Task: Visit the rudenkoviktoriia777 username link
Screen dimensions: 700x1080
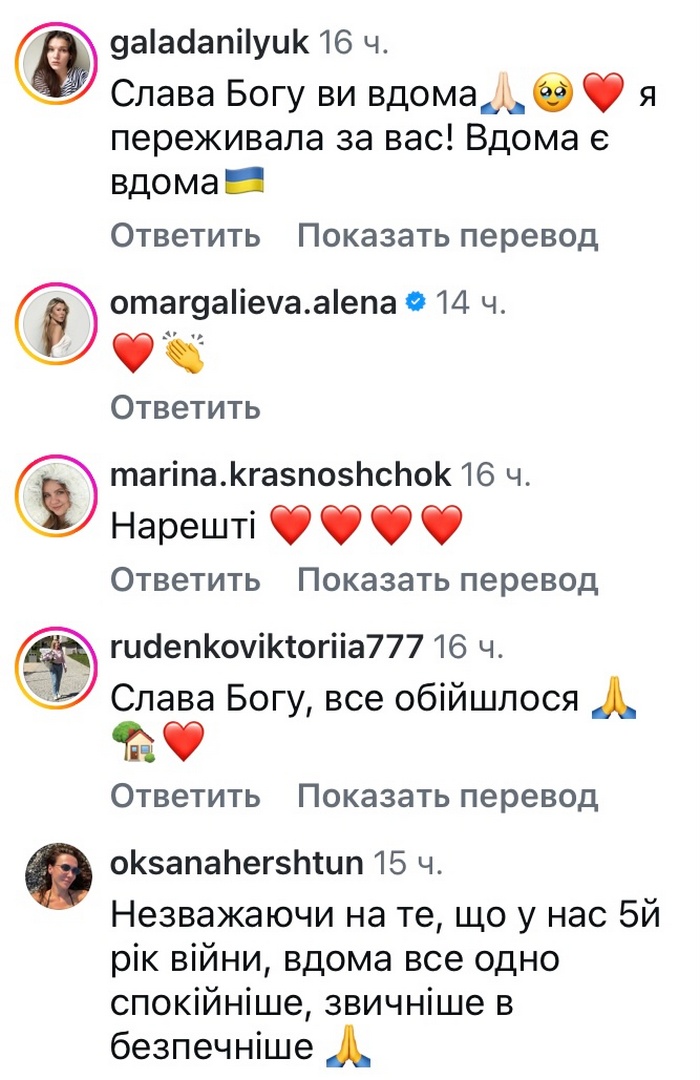Action: tap(266, 647)
